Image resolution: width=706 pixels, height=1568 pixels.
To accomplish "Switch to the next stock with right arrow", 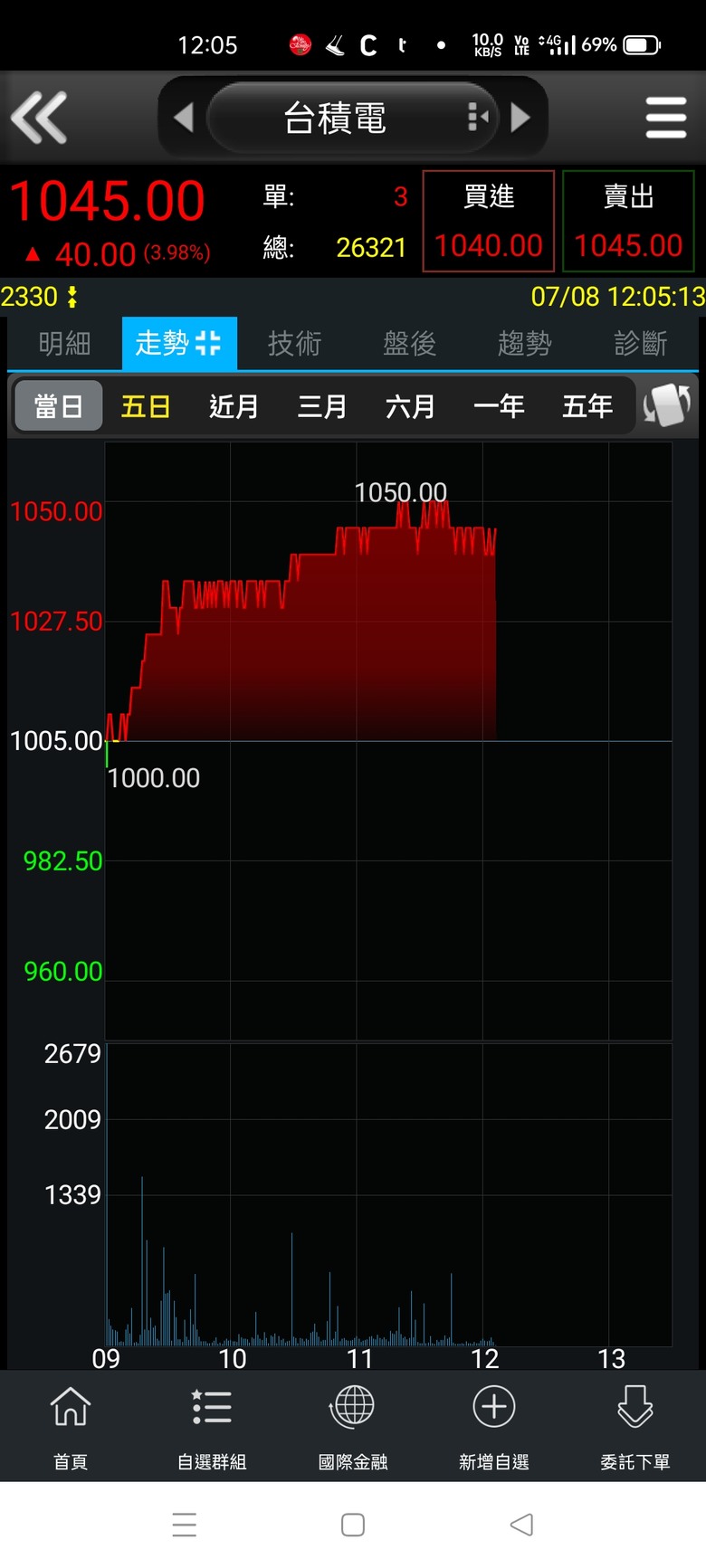I will (x=520, y=118).
